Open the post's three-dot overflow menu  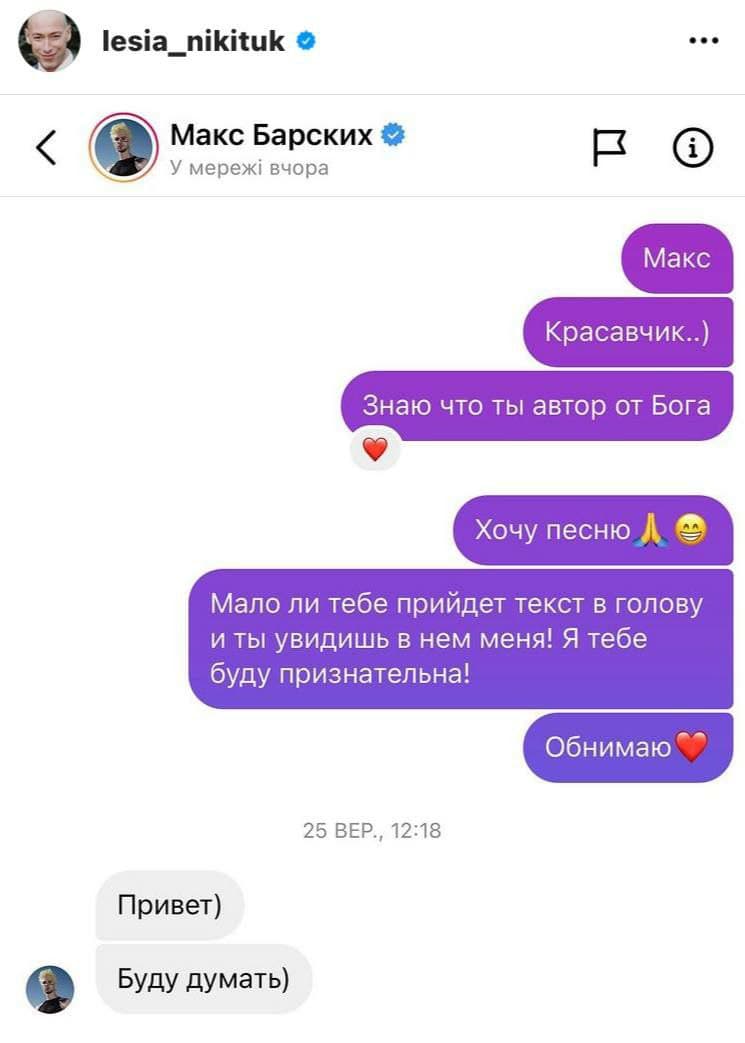pos(704,41)
